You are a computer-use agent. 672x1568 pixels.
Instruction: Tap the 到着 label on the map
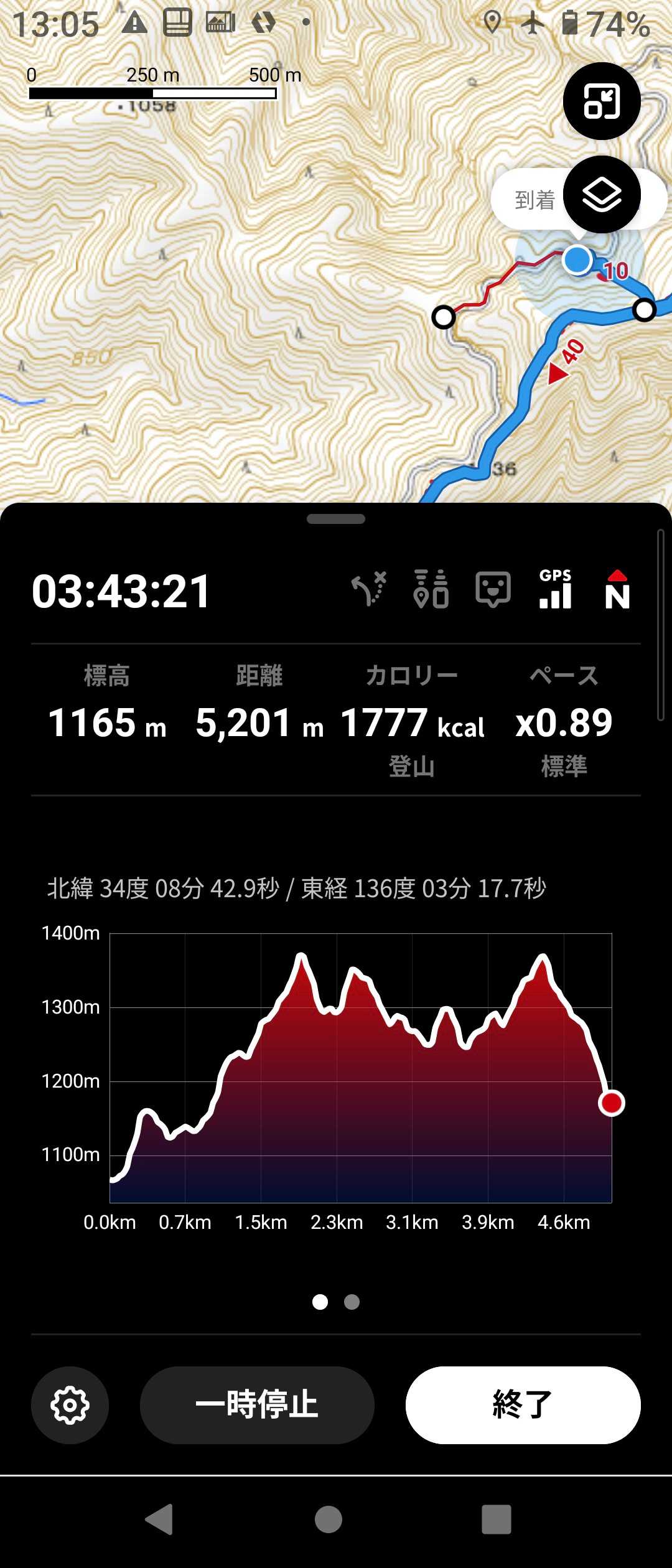(534, 200)
